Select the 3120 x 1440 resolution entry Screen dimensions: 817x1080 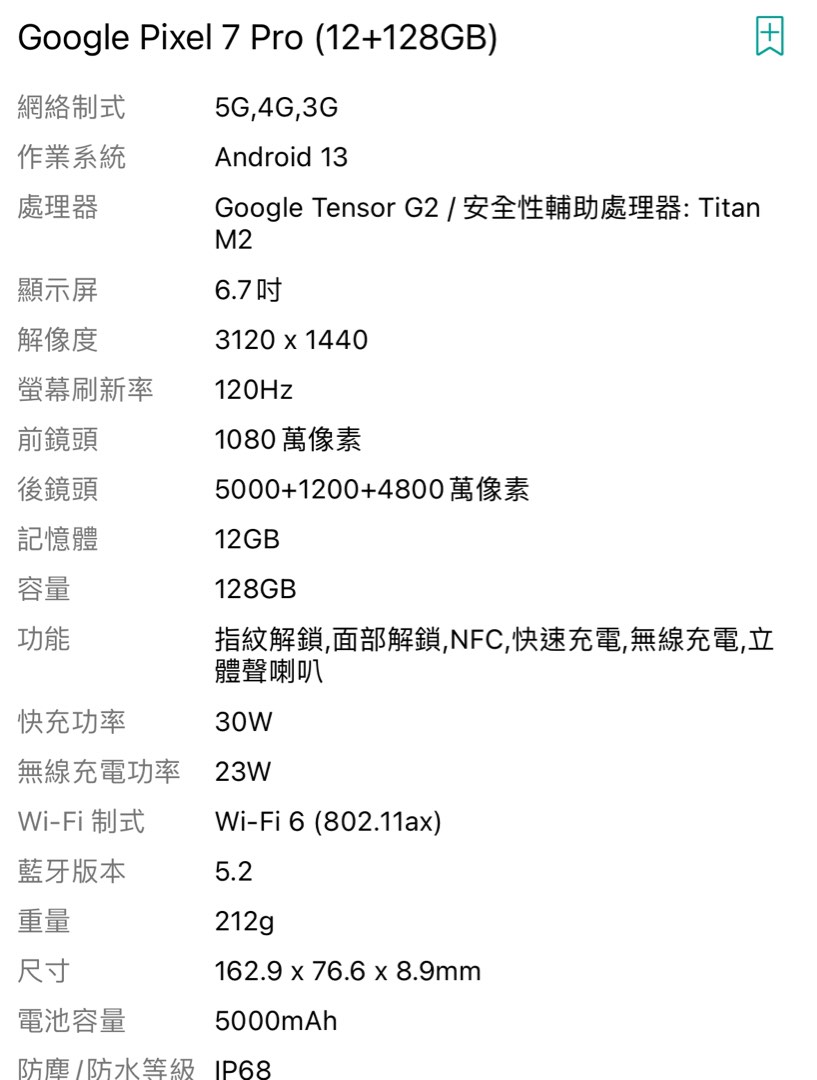pyautogui.click(x=290, y=339)
